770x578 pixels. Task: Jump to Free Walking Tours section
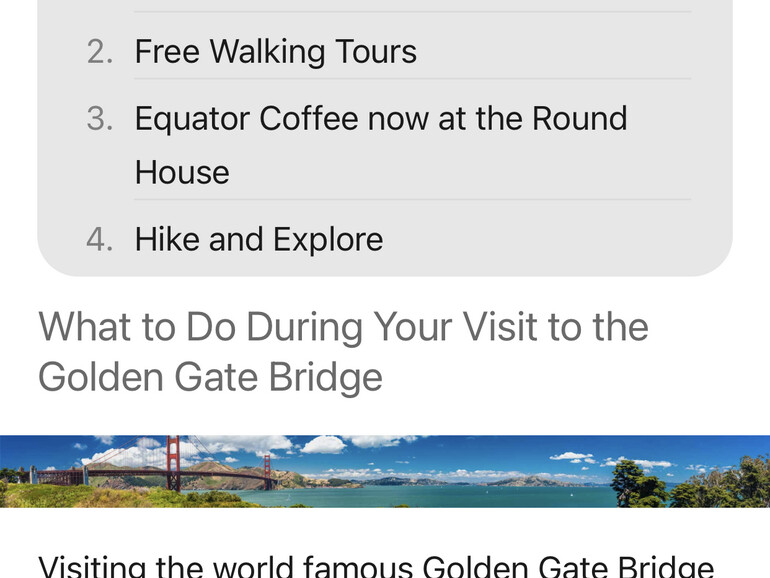[x=275, y=52]
